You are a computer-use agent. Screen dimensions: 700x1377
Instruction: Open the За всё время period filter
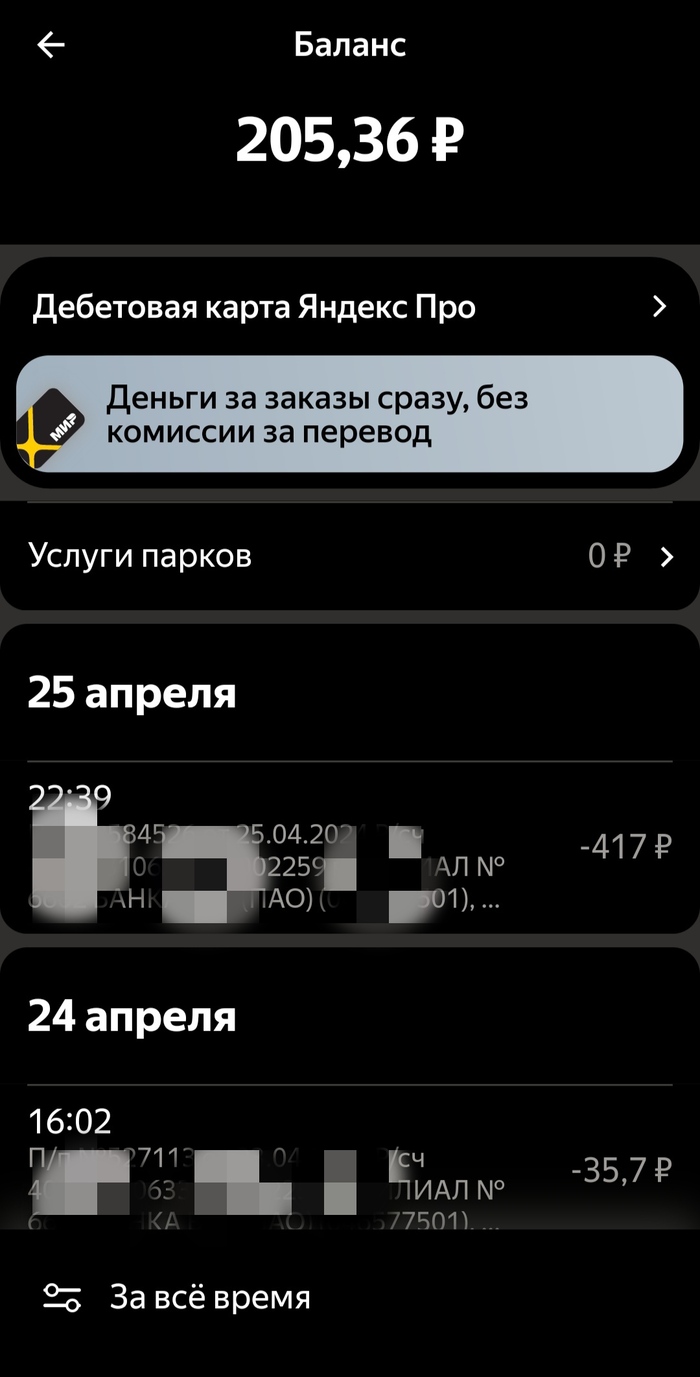[x=178, y=1298]
